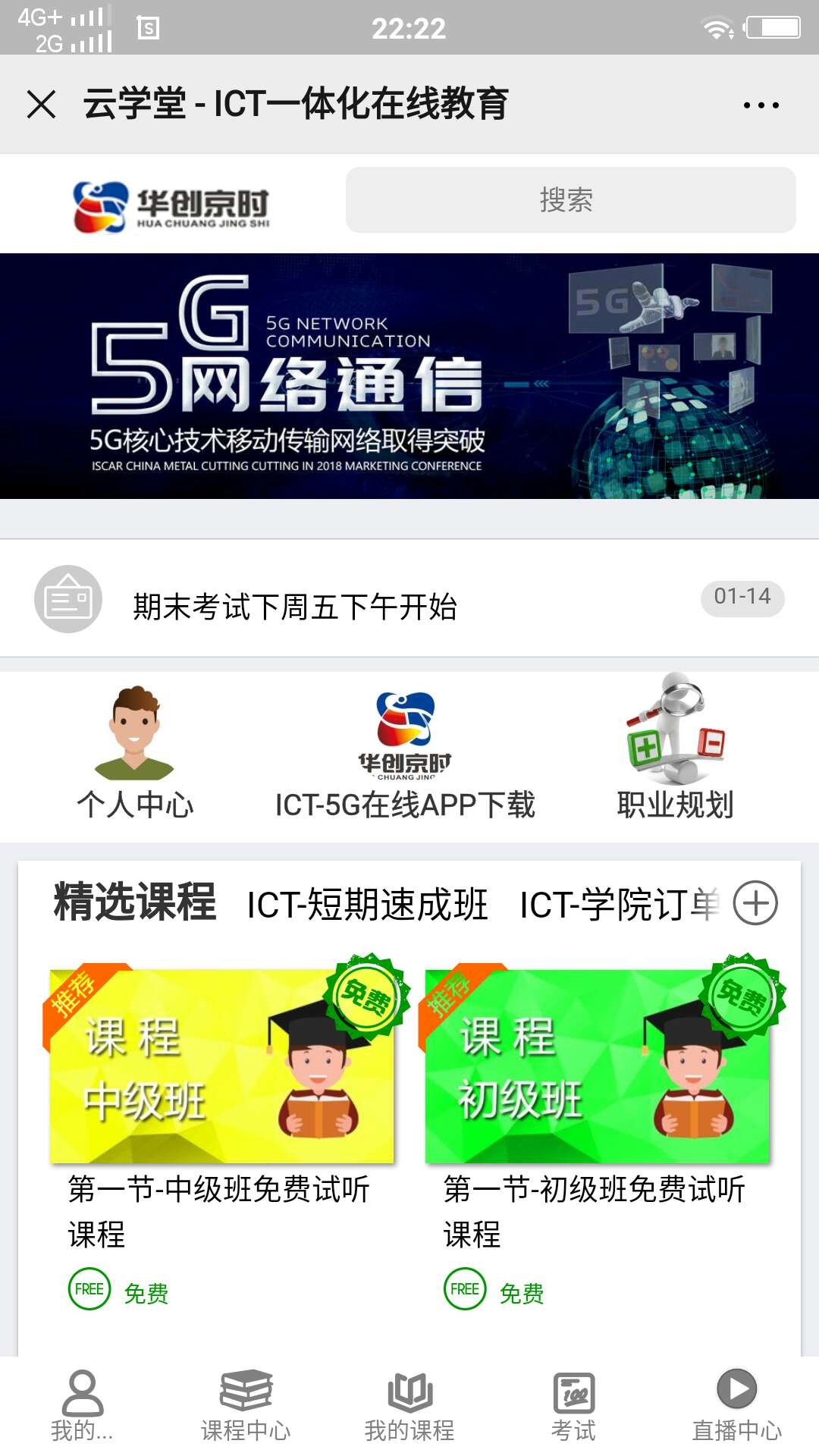Open the three-dot overflow menu

pos(761,105)
